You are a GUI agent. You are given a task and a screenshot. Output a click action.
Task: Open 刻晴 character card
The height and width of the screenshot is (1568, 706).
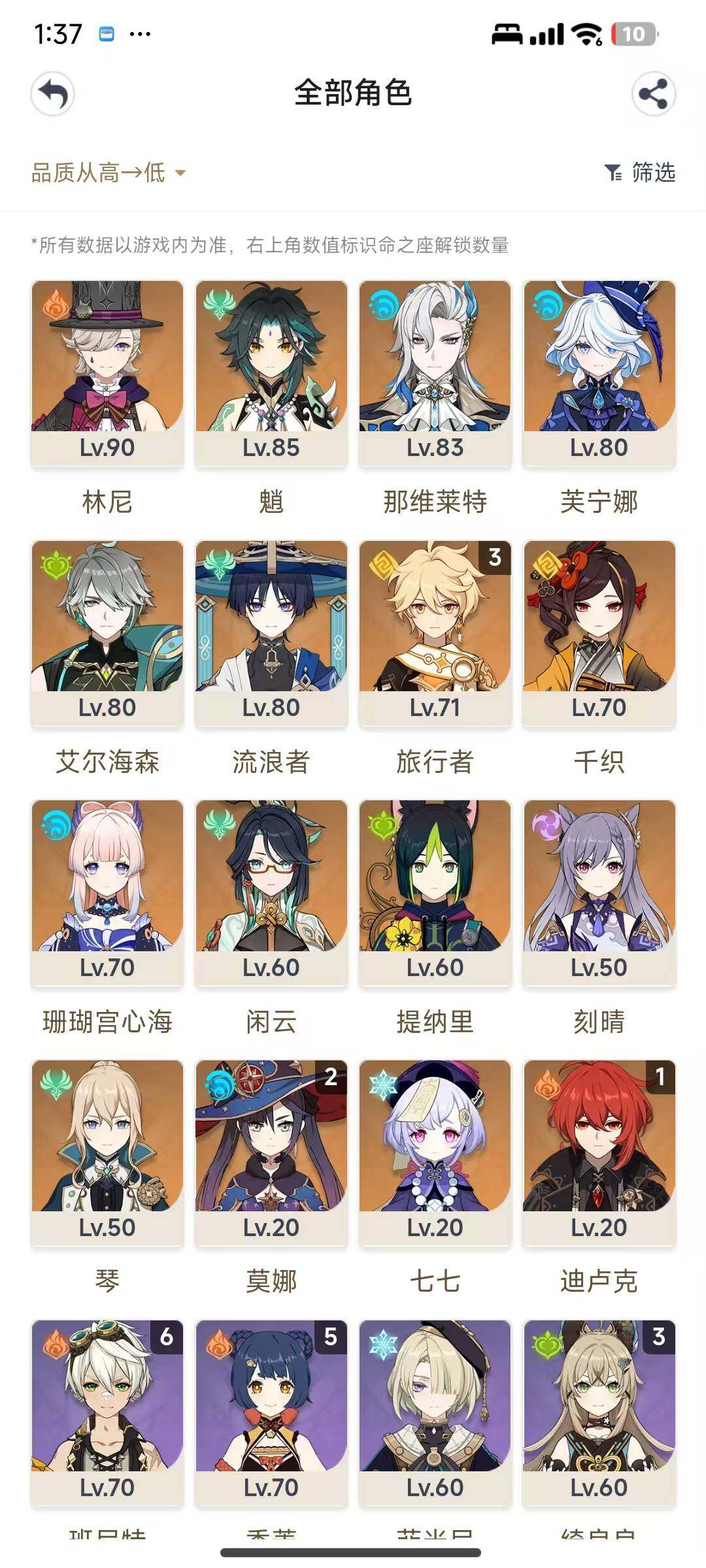(x=599, y=892)
